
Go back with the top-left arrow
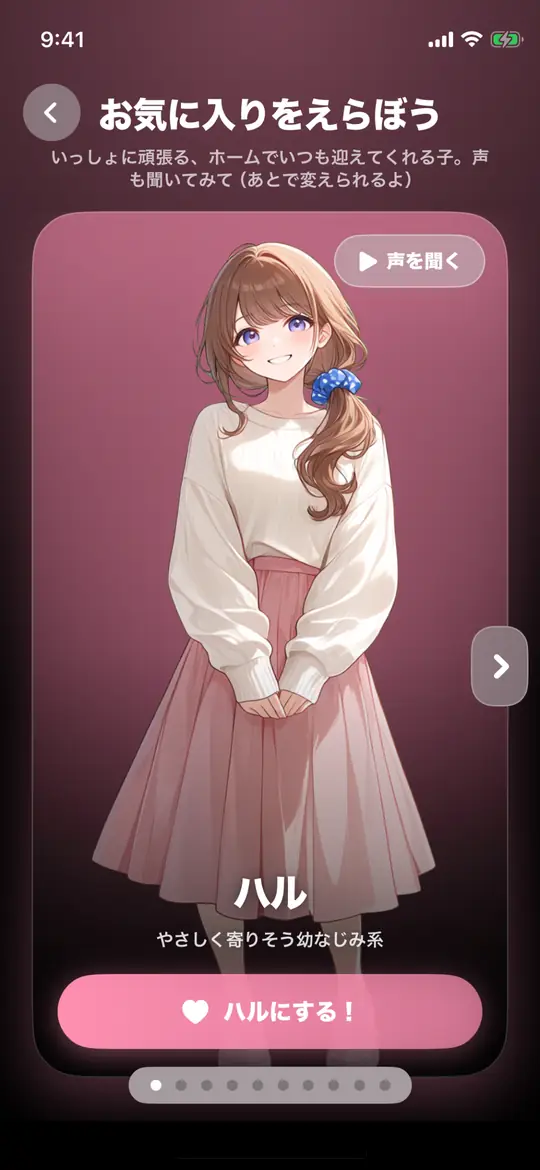(51, 113)
